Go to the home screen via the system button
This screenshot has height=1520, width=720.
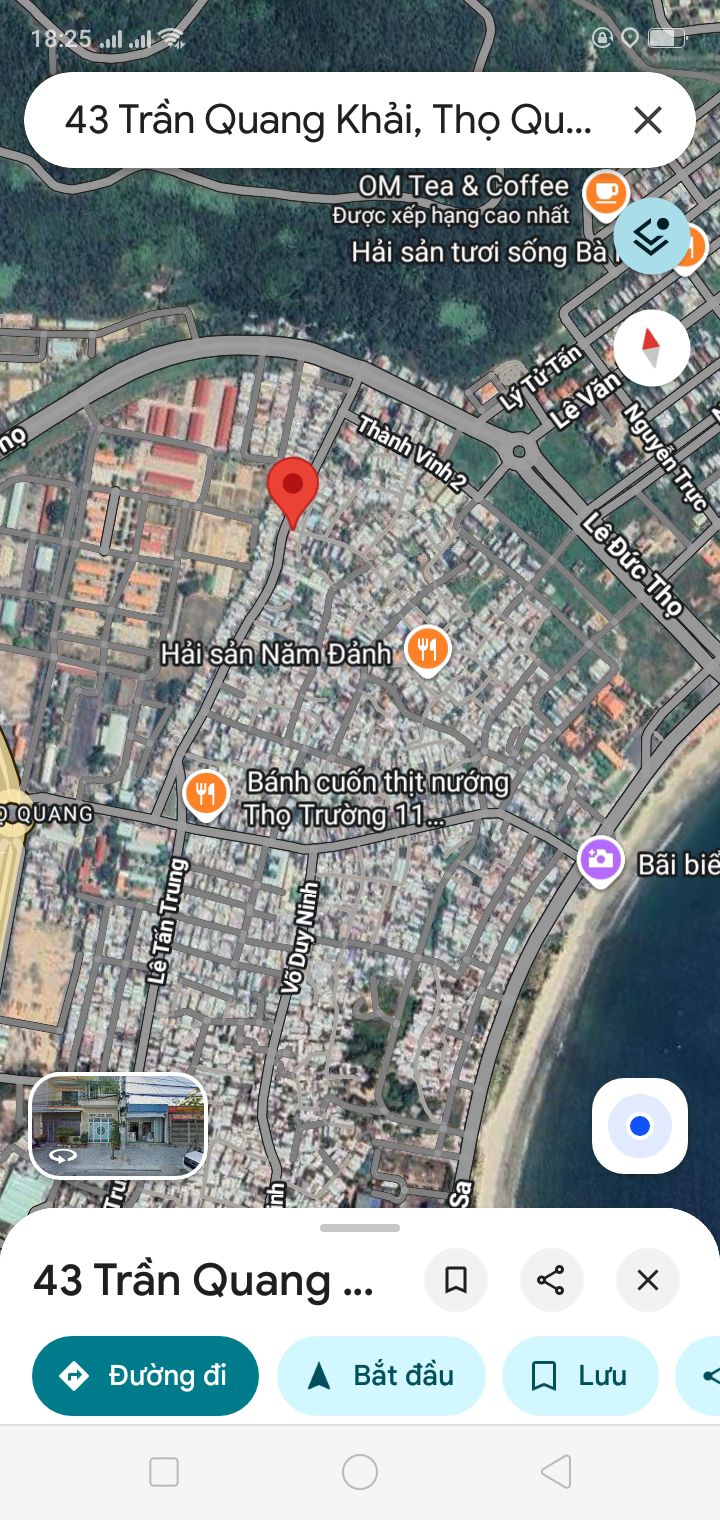click(360, 1472)
